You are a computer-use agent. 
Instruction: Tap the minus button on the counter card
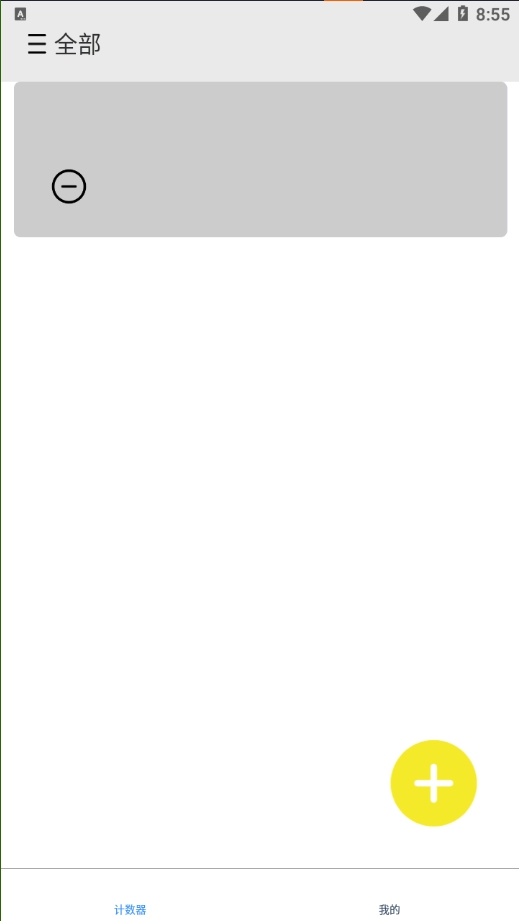[69, 187]
